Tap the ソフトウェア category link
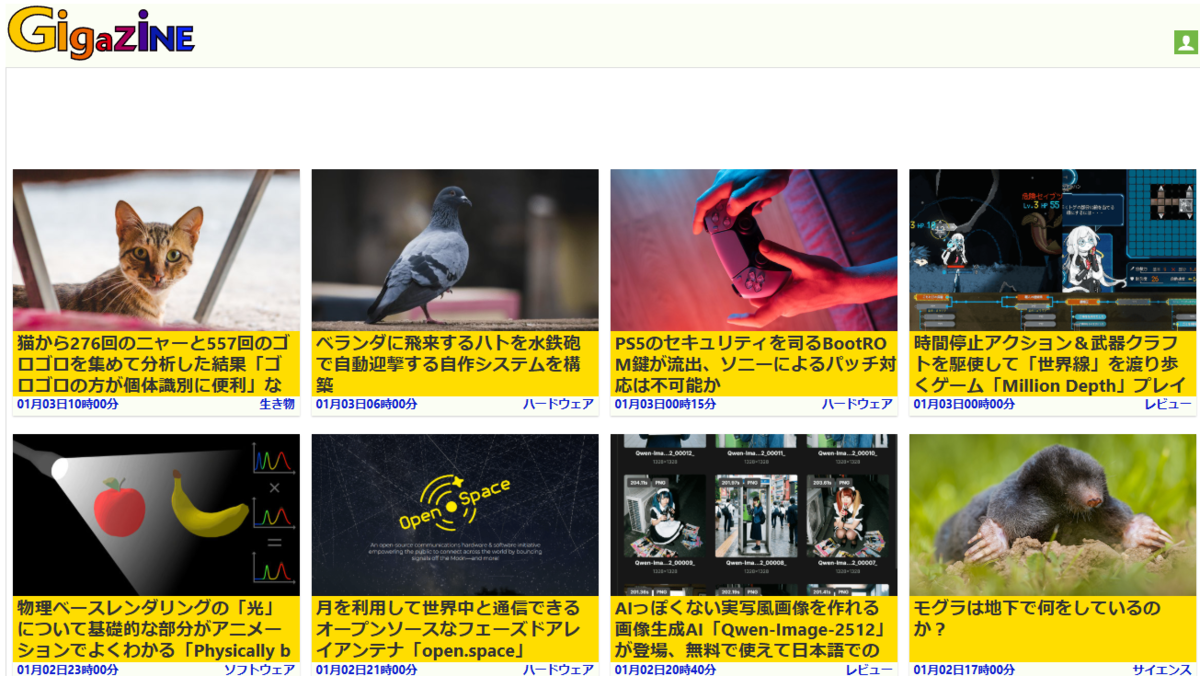The image size is (1200, 676). 259,669
